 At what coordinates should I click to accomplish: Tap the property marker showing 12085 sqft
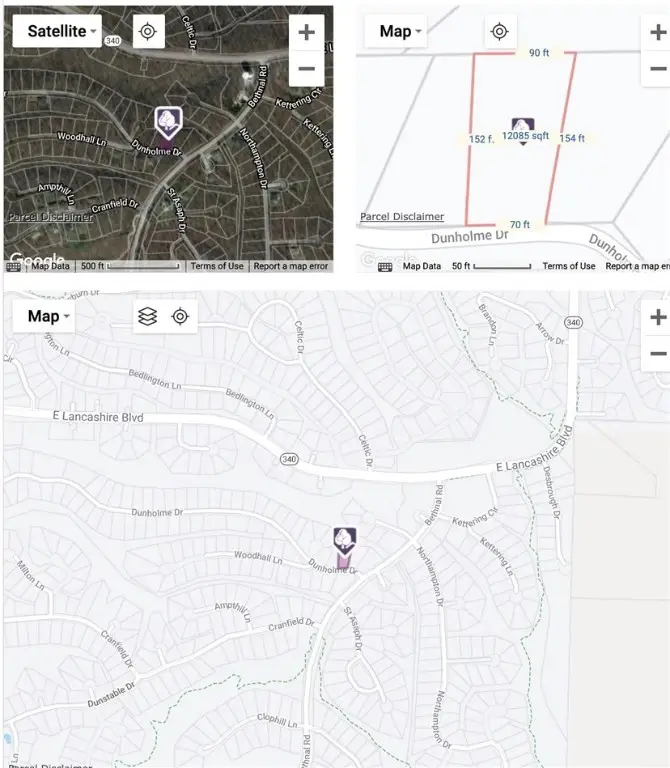[523, 128]
